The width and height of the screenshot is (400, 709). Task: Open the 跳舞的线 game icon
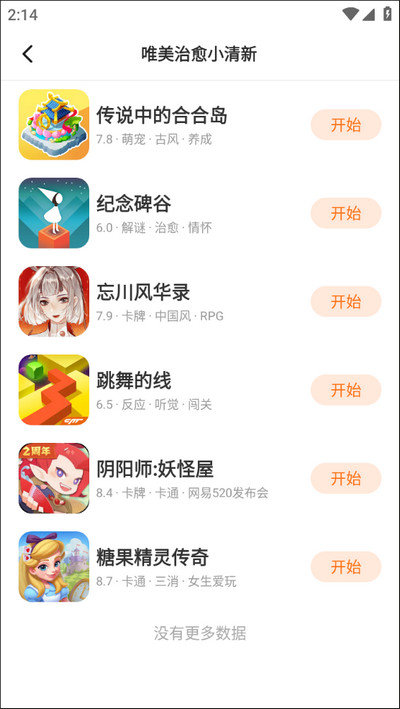coord(54,390)
